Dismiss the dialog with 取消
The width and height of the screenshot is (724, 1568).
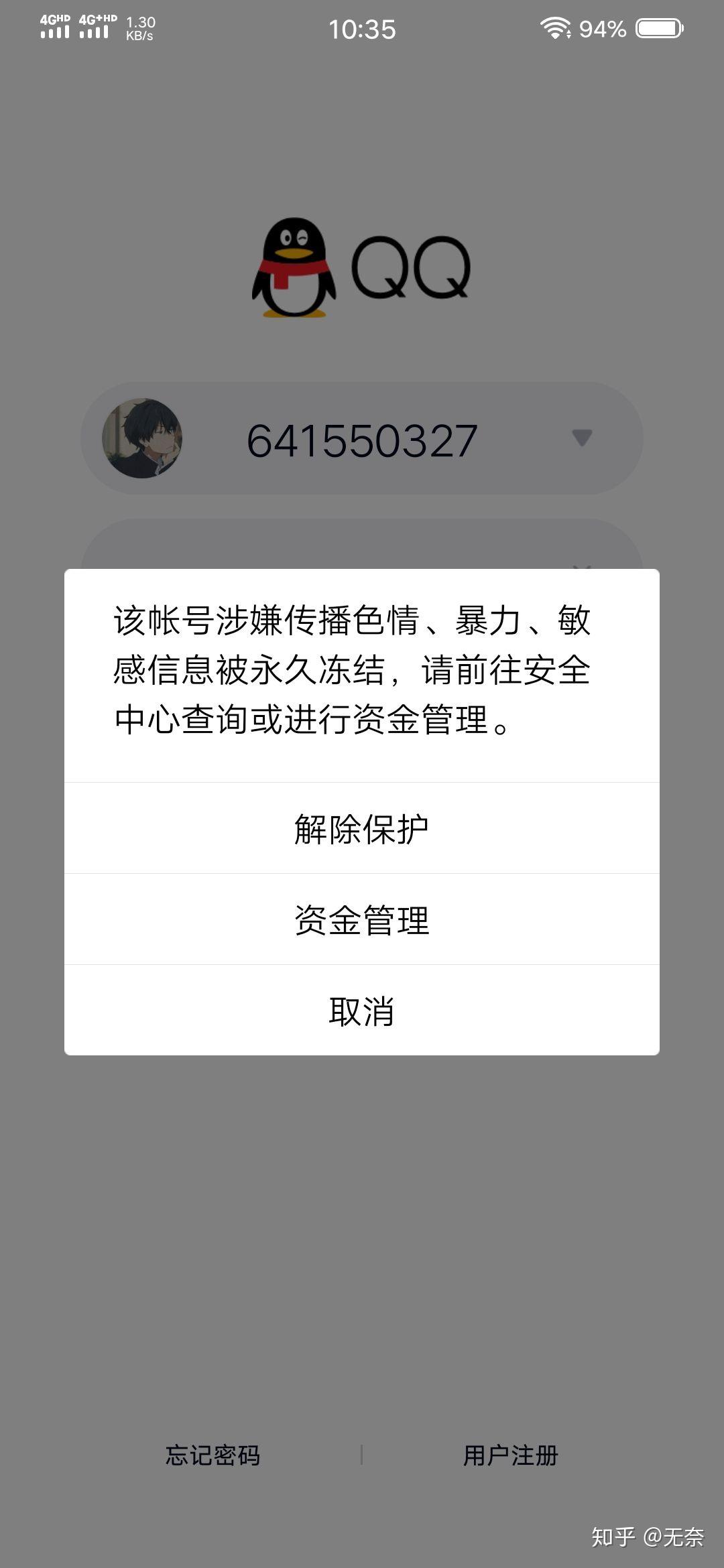point(361,1011)
